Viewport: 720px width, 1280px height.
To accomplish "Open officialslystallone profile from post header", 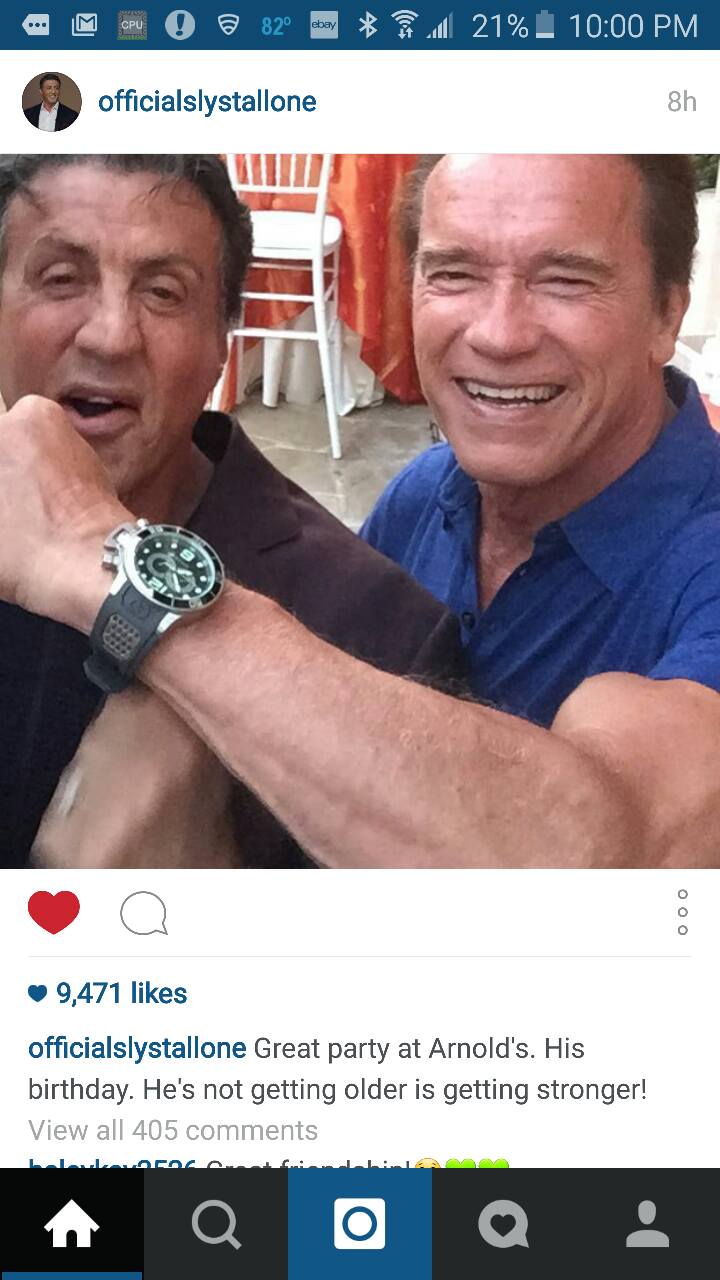I will (207, 101).
